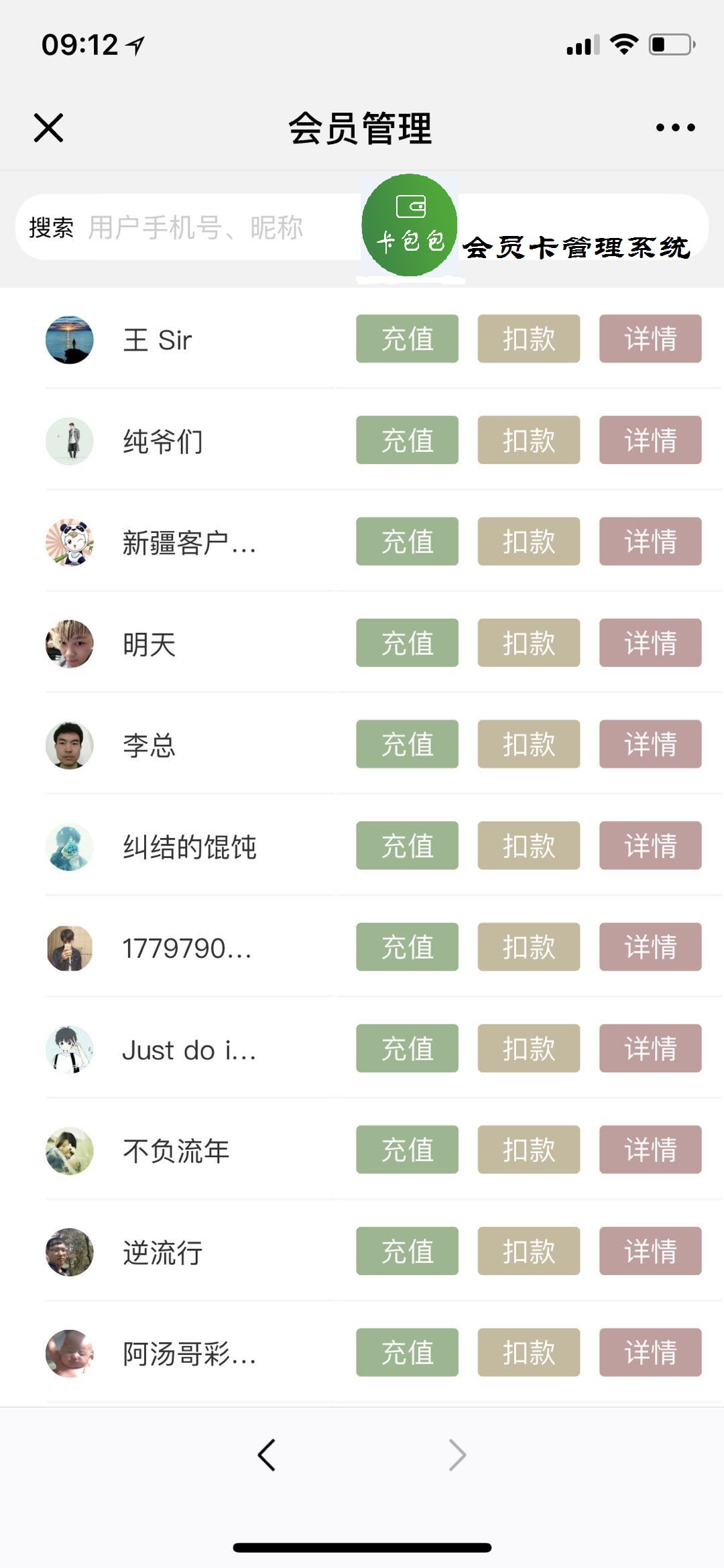Select the 会员管理 title bar

[361, 129]
